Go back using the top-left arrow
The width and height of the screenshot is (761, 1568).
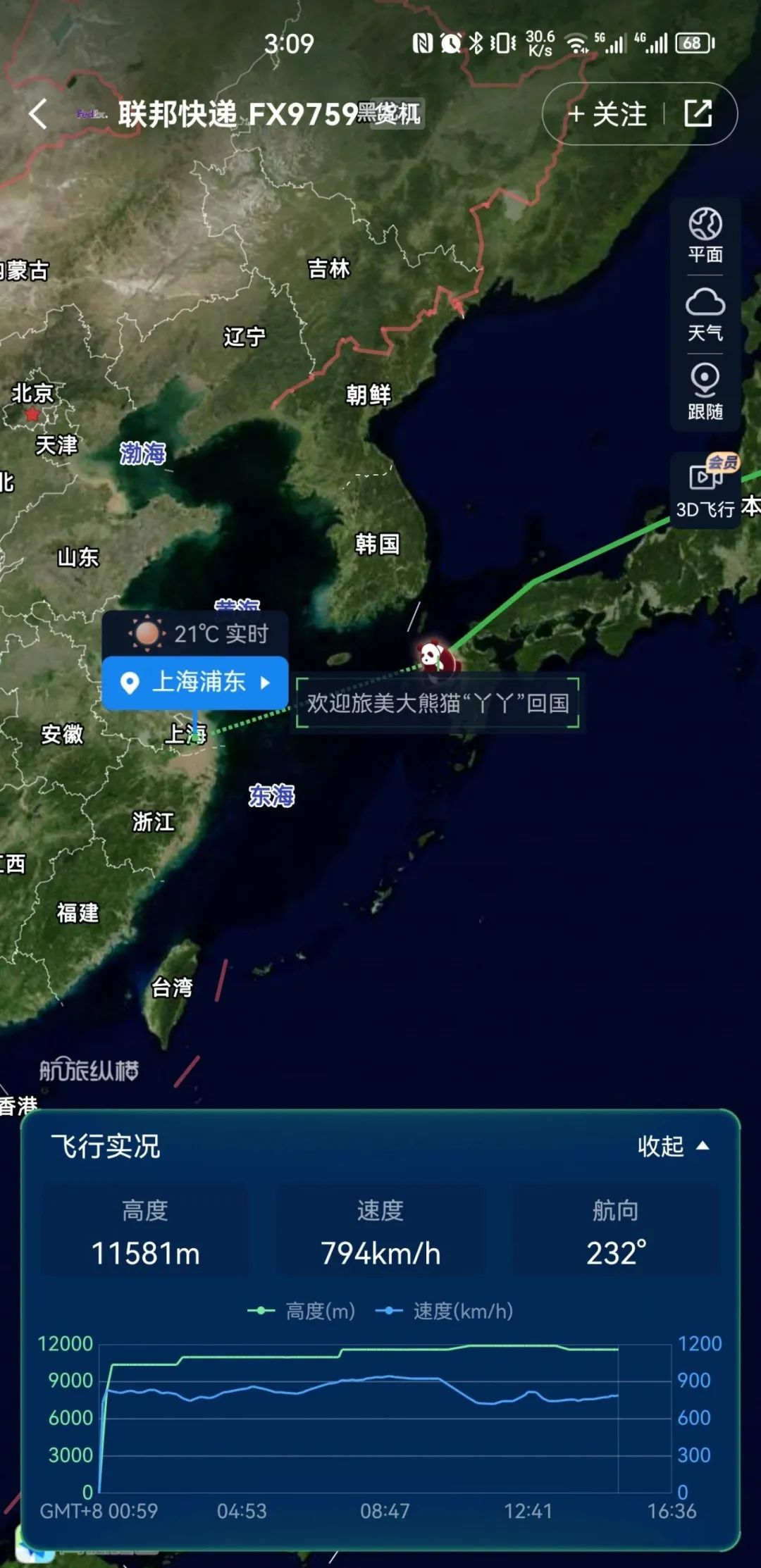(x=39, y=113)
